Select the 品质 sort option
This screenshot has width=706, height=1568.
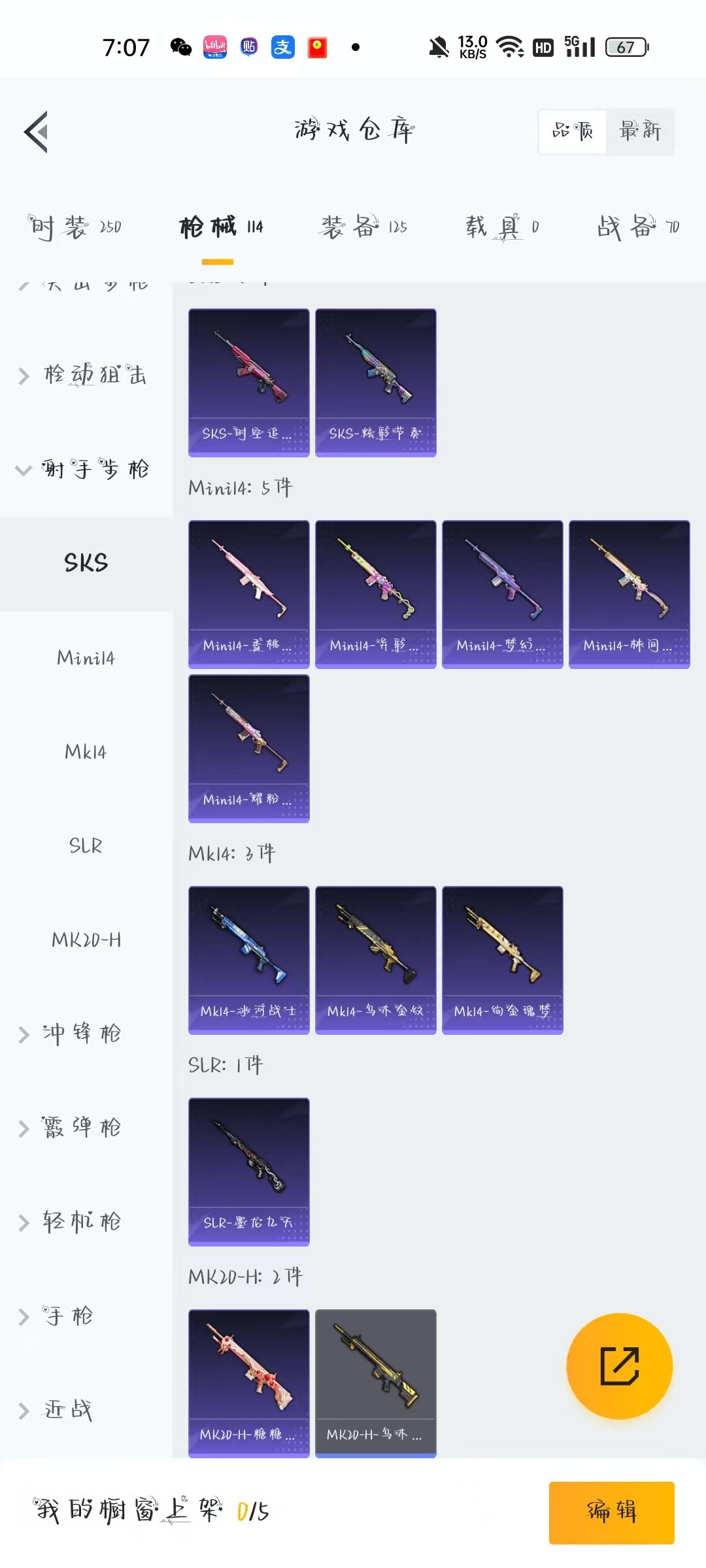tap(573, 131)
